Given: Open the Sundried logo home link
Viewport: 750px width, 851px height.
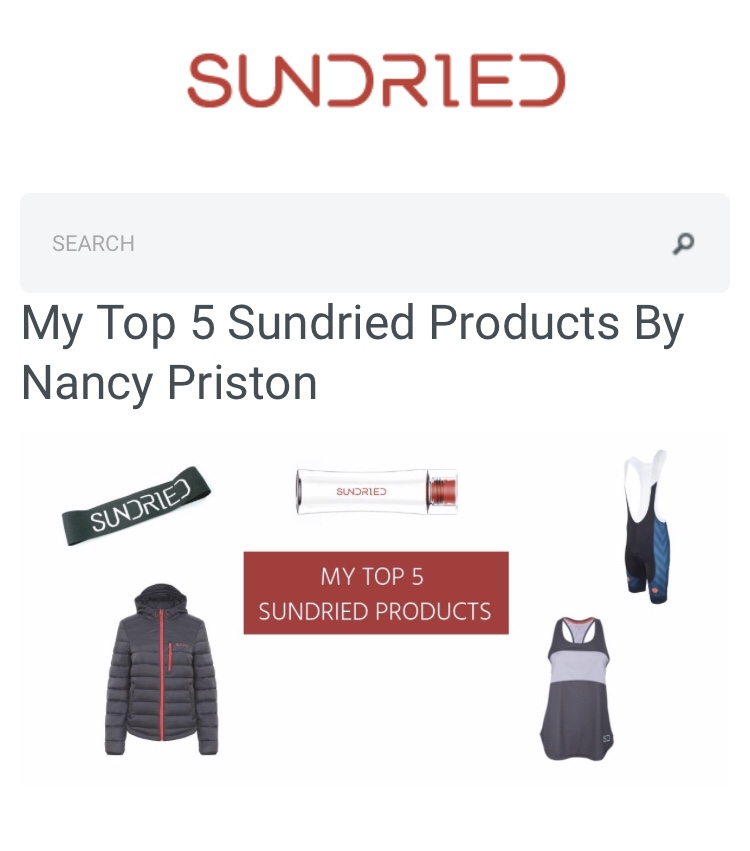Looking at the screenshot, I should (x=376, y=80).
